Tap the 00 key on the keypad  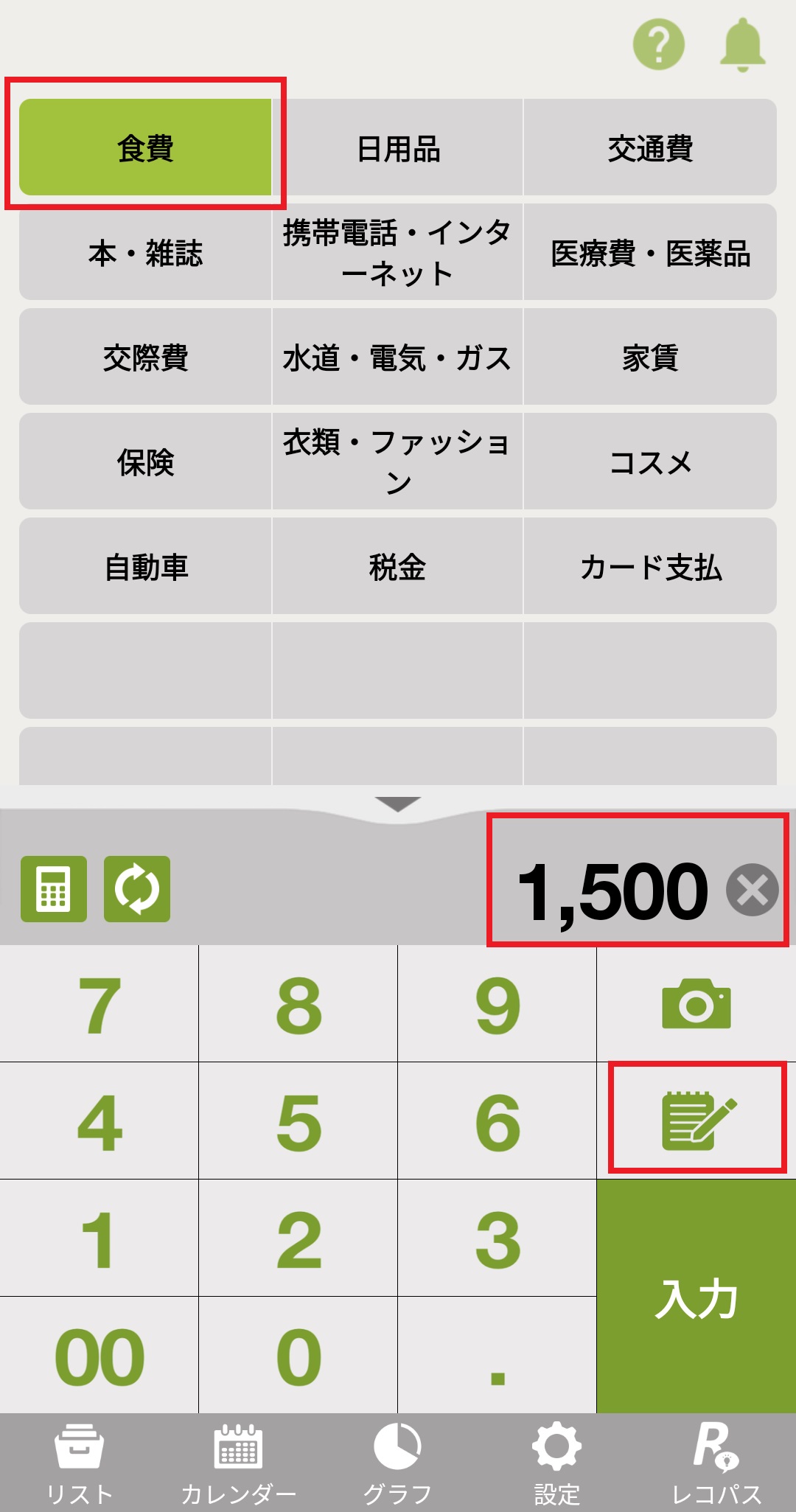tap(99, 1356)
